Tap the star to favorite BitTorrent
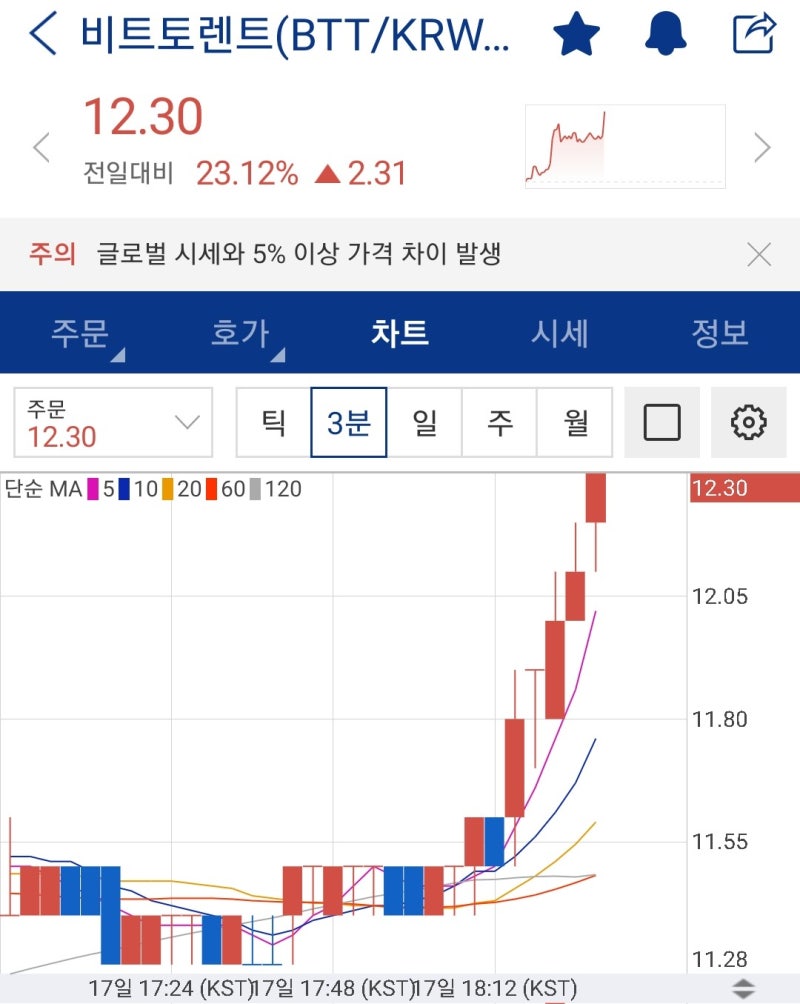Image resolution: width=800 pixels, height=1004 pixels. [x=578, y=33]
